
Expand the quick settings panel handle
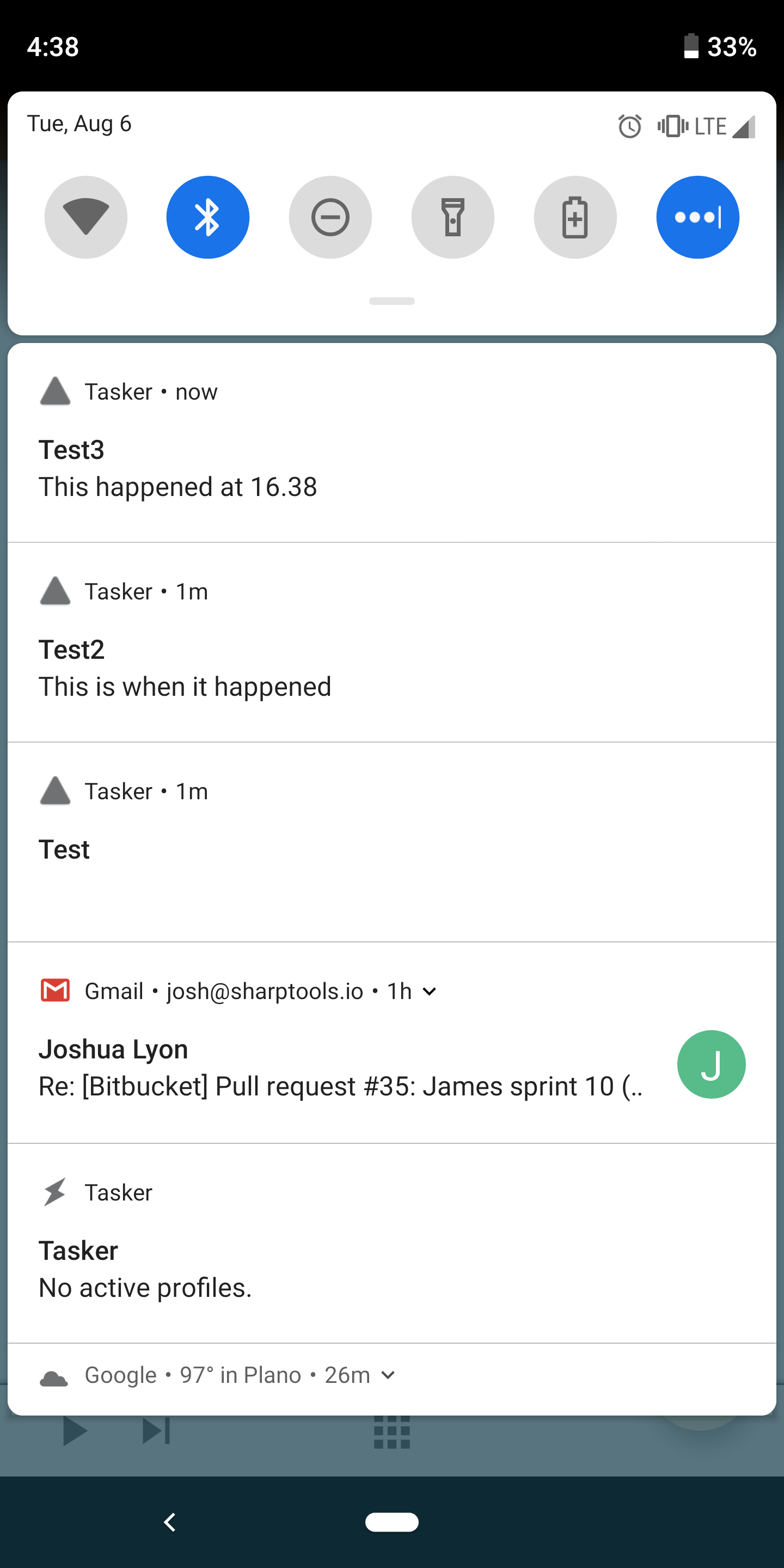[x=392, y=301]
